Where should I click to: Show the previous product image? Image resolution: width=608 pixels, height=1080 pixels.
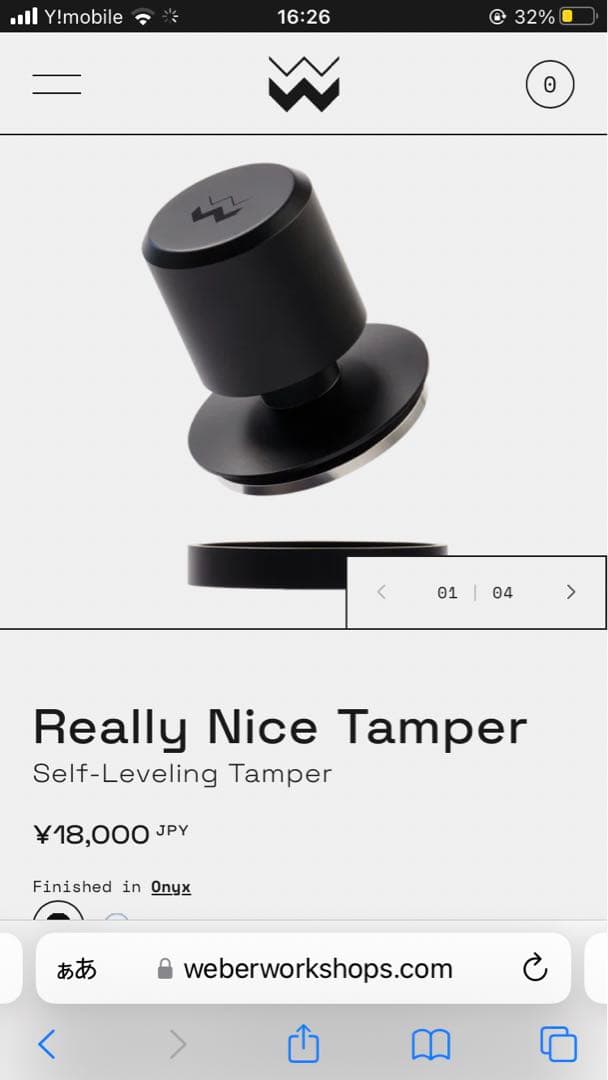coord(381,592)
